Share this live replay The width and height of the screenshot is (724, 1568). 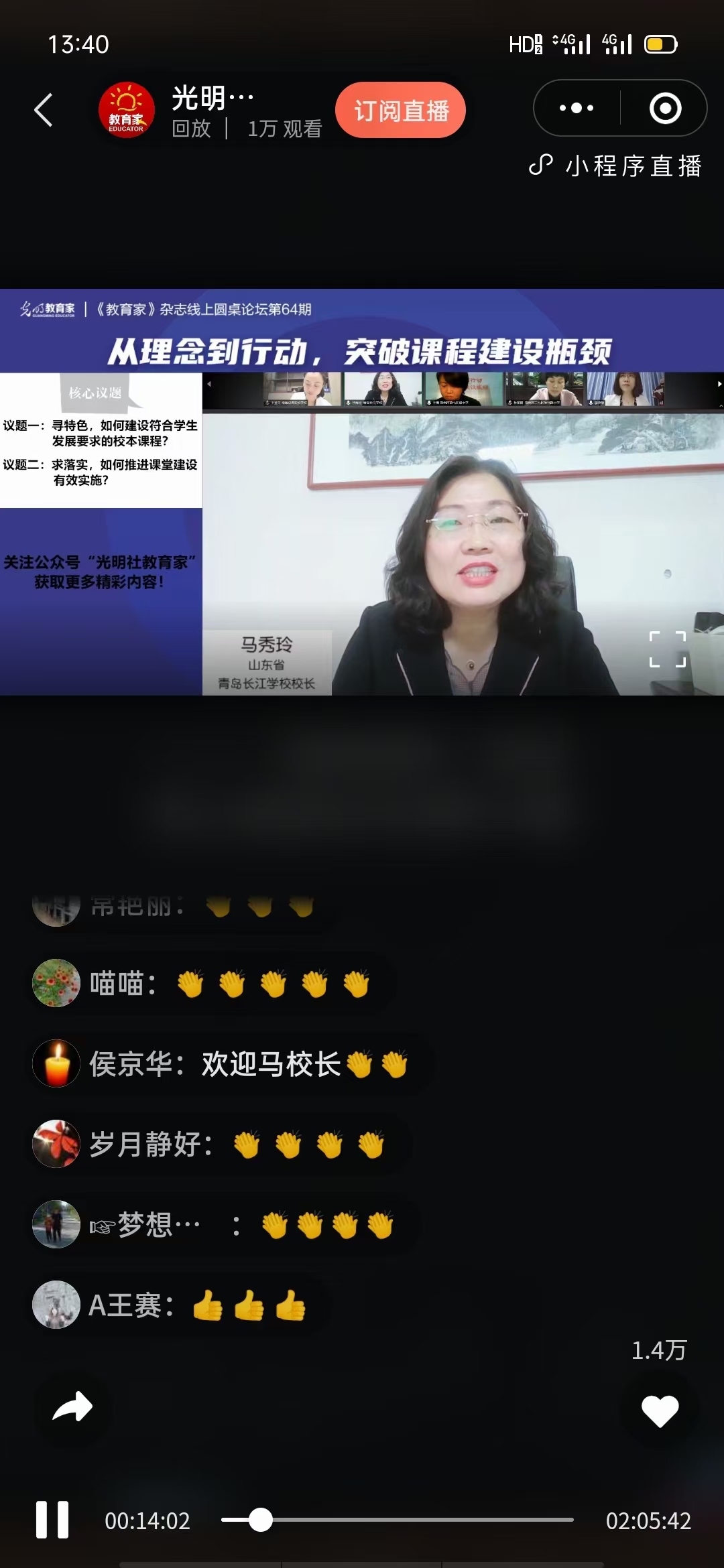click(x=72, y=1407)
